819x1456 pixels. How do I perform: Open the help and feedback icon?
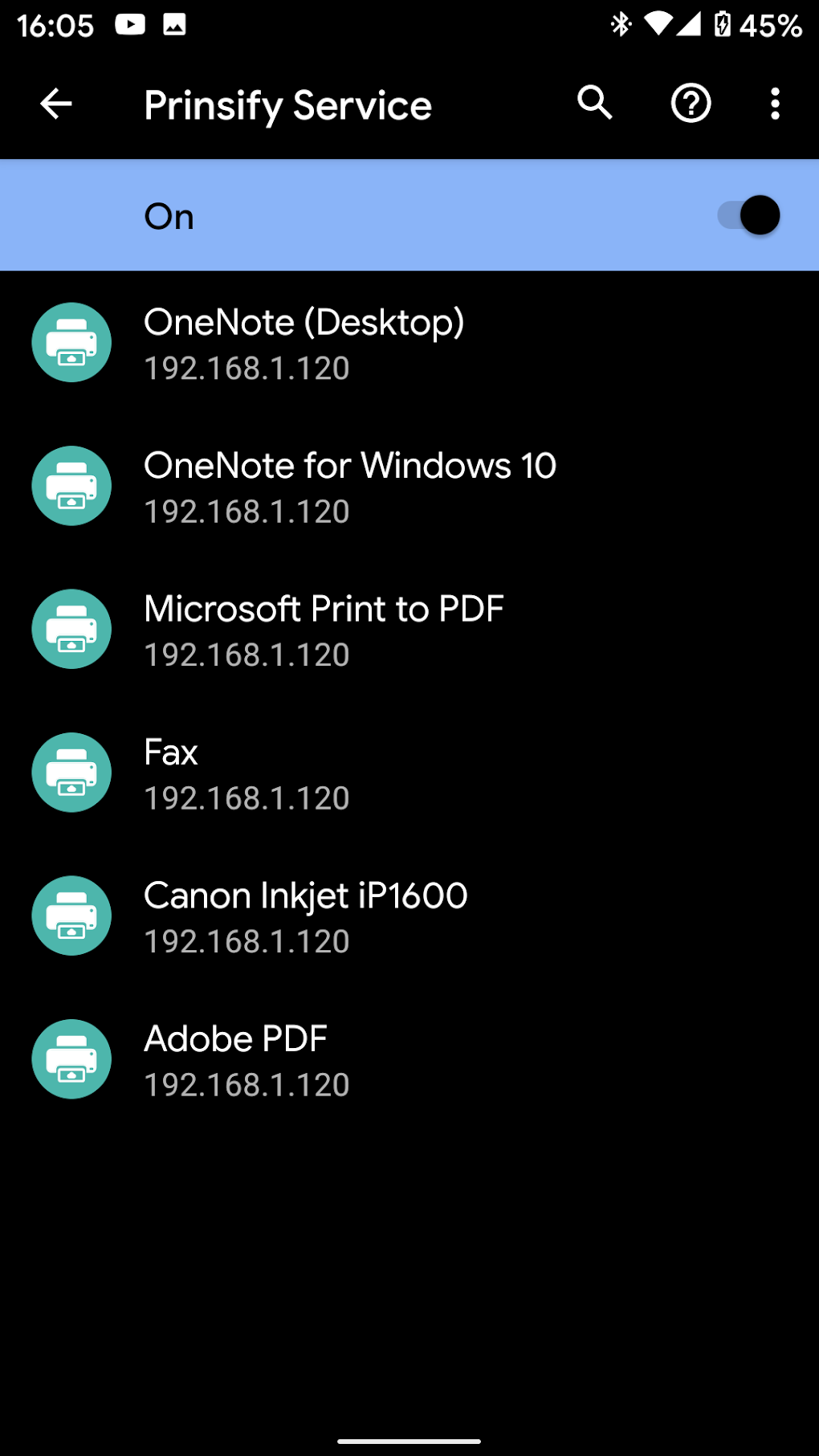tap(690, 104)
